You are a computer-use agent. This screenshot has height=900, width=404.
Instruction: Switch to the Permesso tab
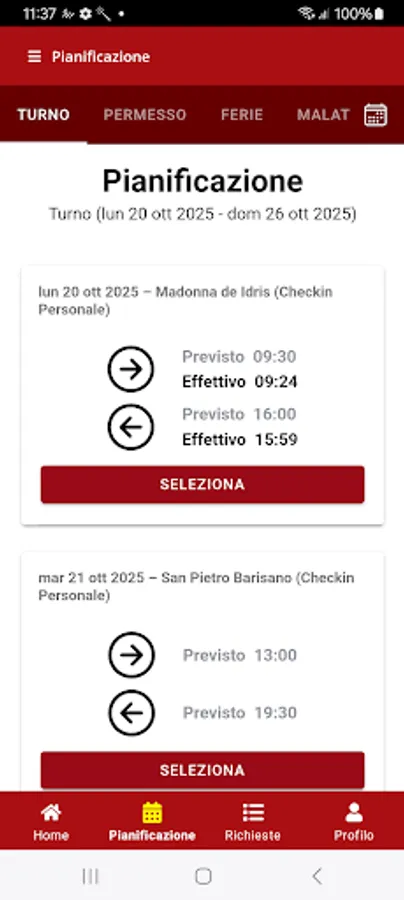145,115
